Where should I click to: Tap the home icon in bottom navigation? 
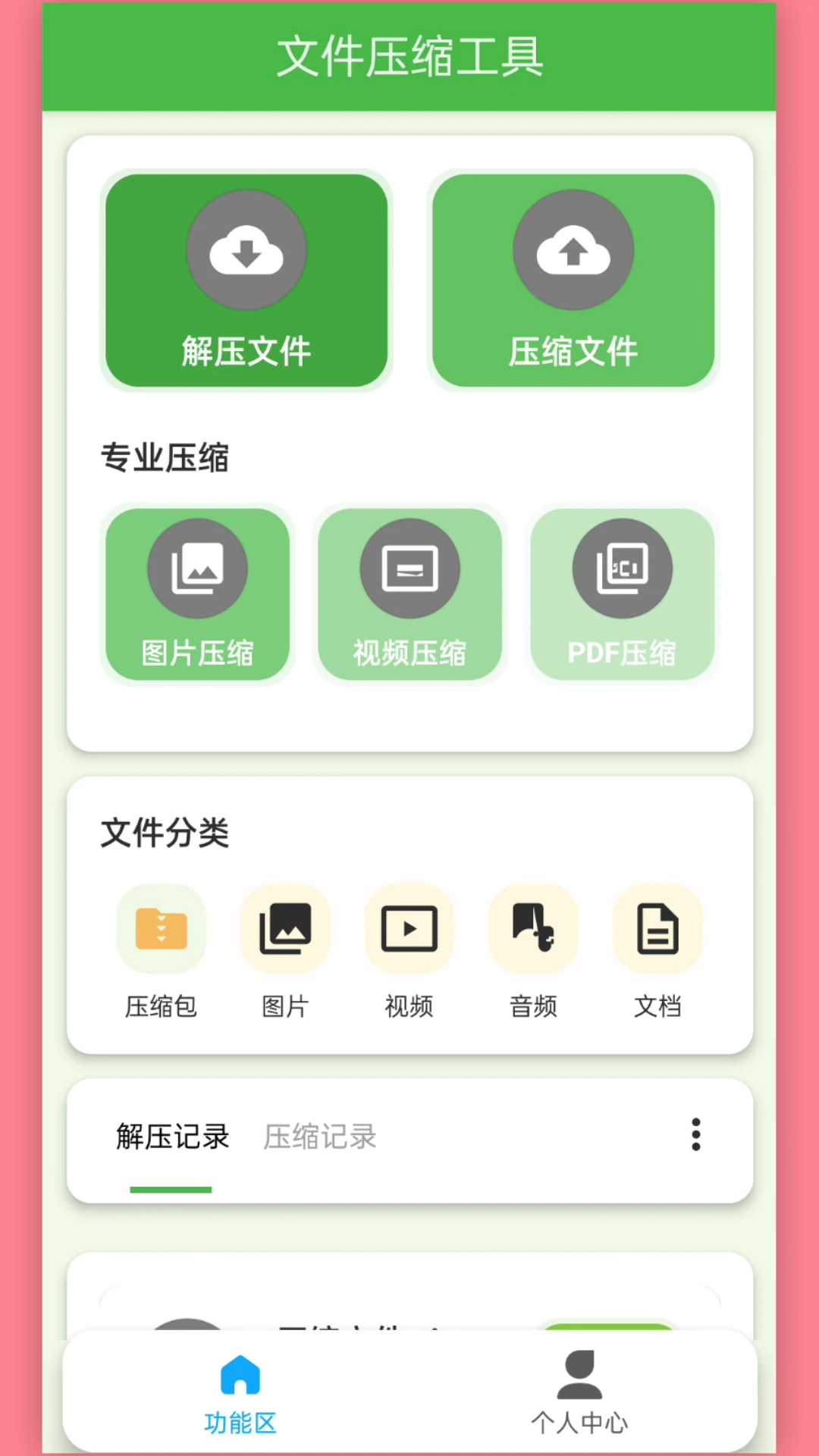tap(239, 1374)
